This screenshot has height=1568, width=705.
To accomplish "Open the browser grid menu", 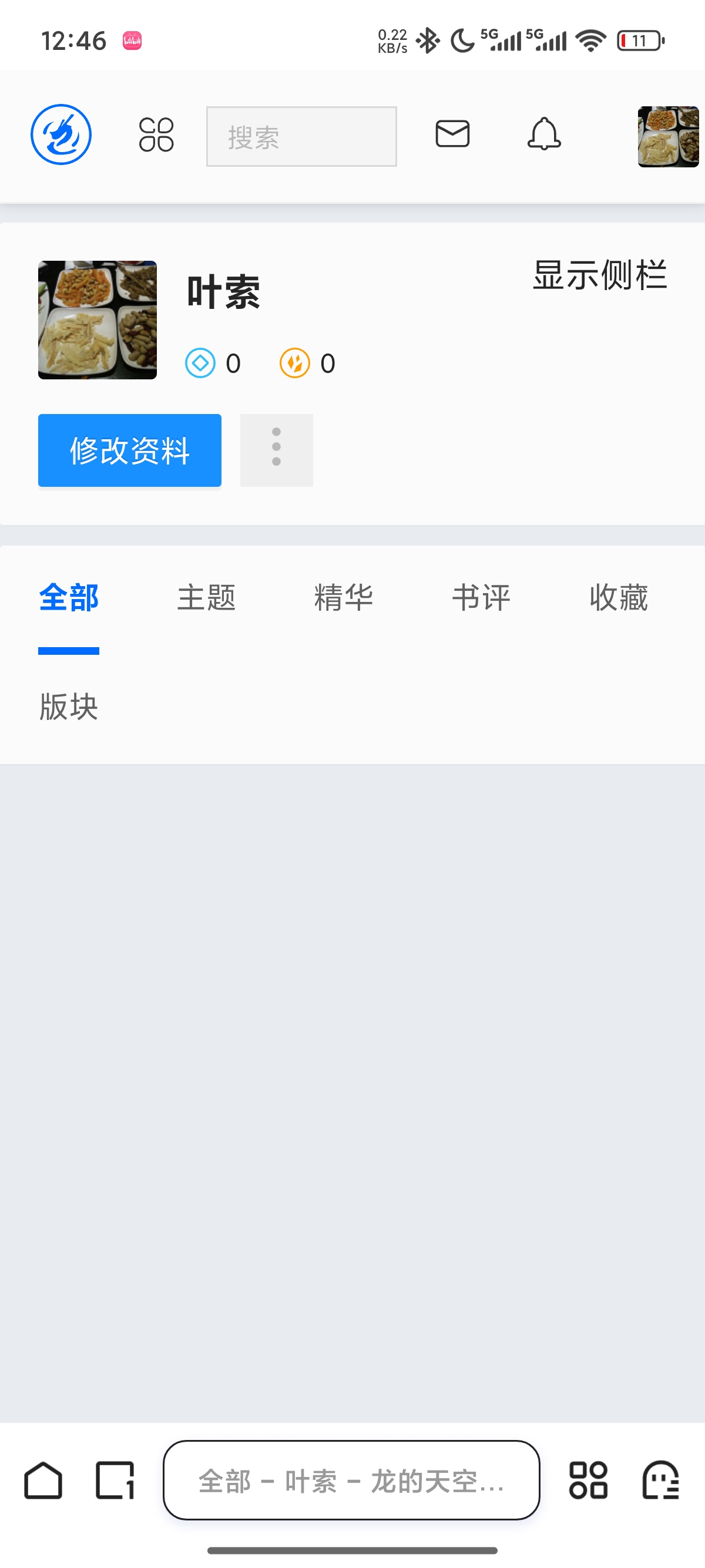I will pos(588,1480).
